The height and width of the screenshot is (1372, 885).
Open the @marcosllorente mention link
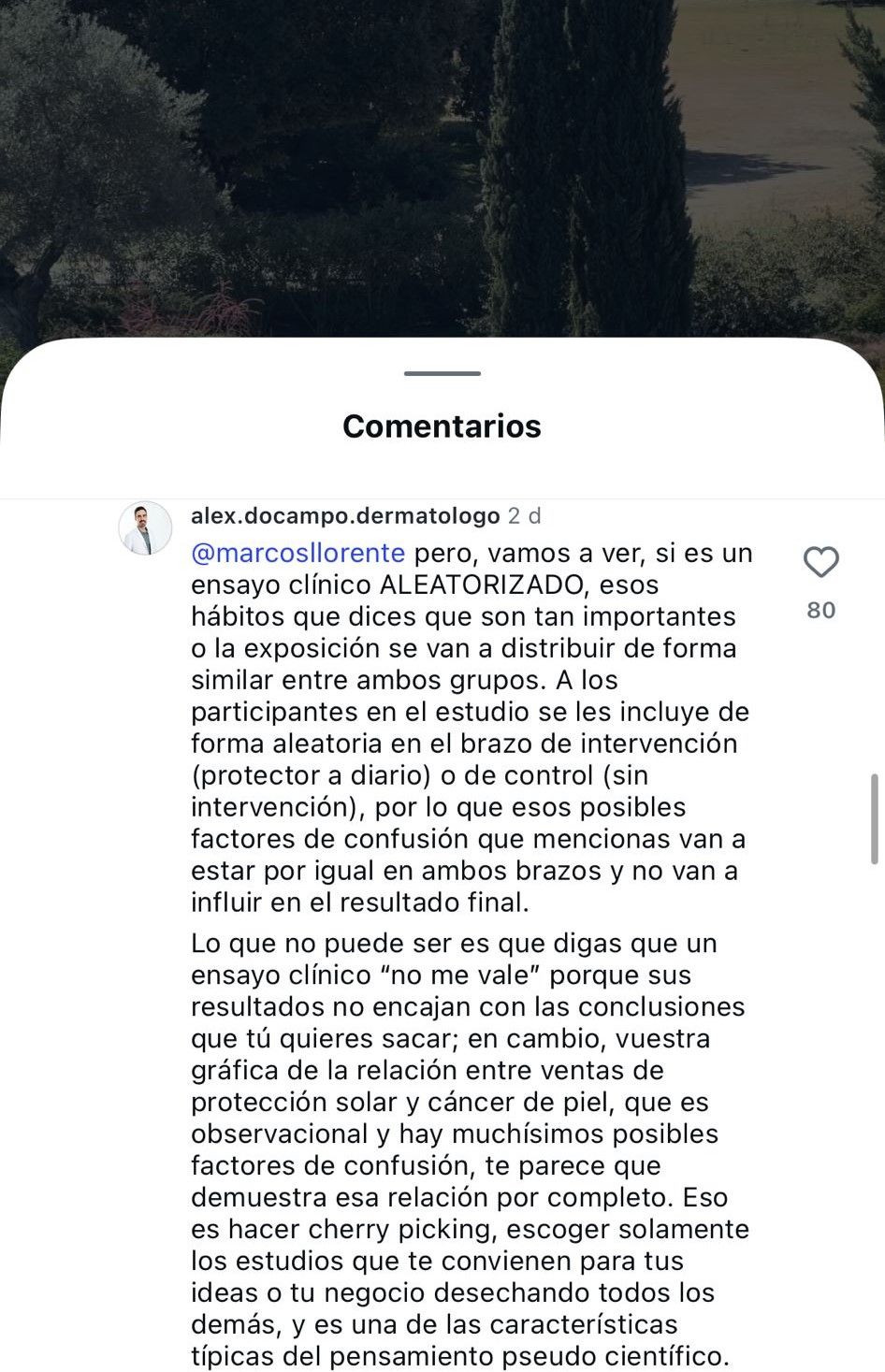(297, 553)
